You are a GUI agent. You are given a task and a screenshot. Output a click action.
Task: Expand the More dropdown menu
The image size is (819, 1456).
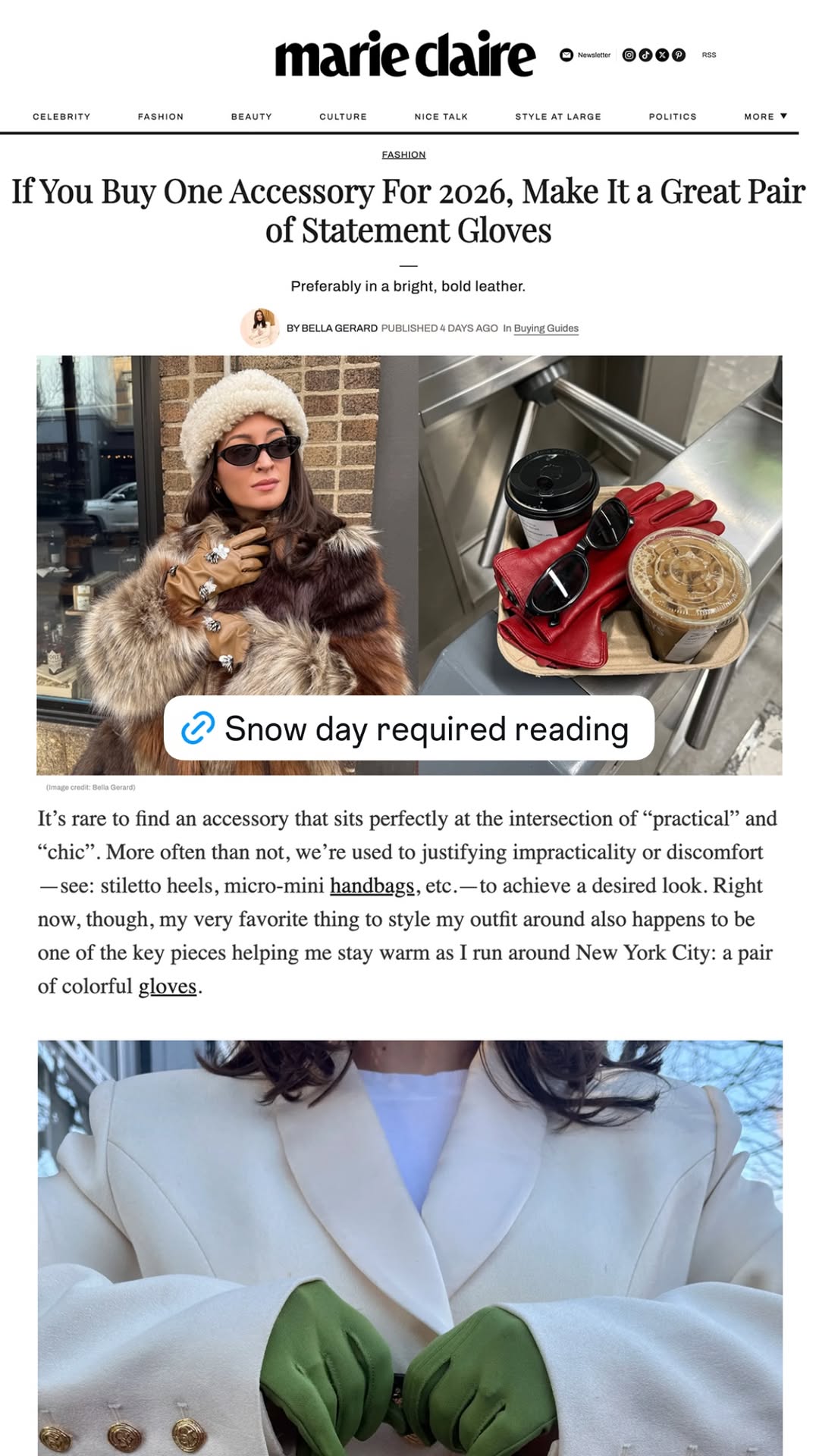pos(766,117)
